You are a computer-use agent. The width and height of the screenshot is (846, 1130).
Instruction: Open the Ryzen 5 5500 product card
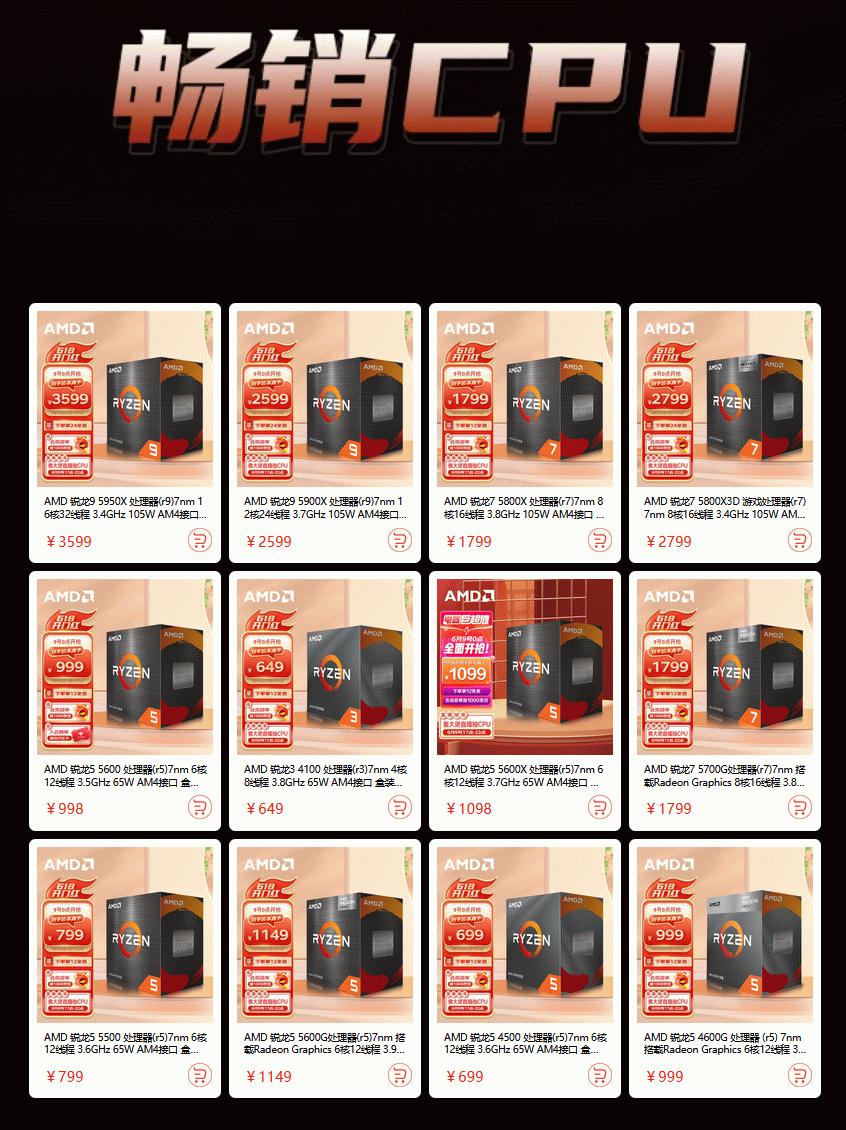[x=125, y=935]
